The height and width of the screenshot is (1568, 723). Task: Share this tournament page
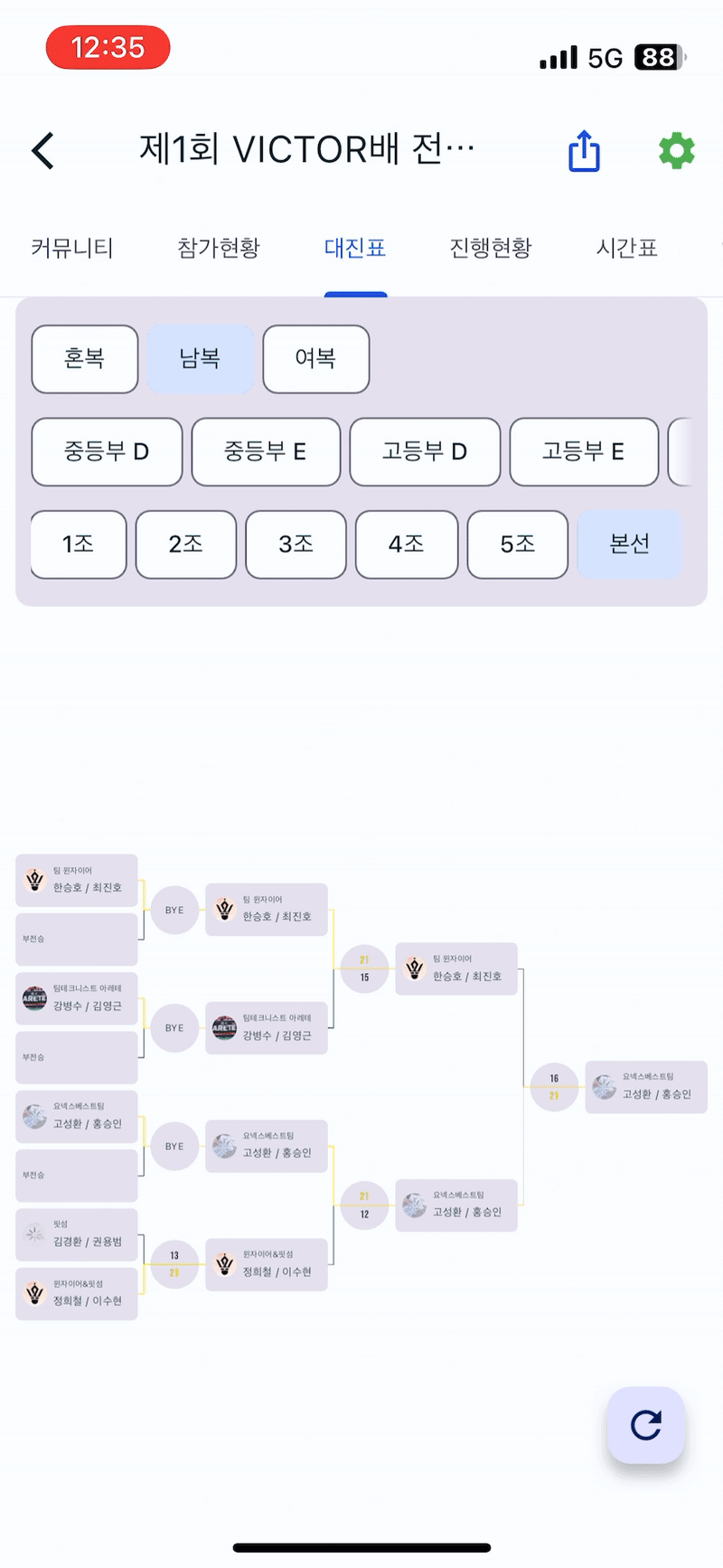[x=584, y=150]
